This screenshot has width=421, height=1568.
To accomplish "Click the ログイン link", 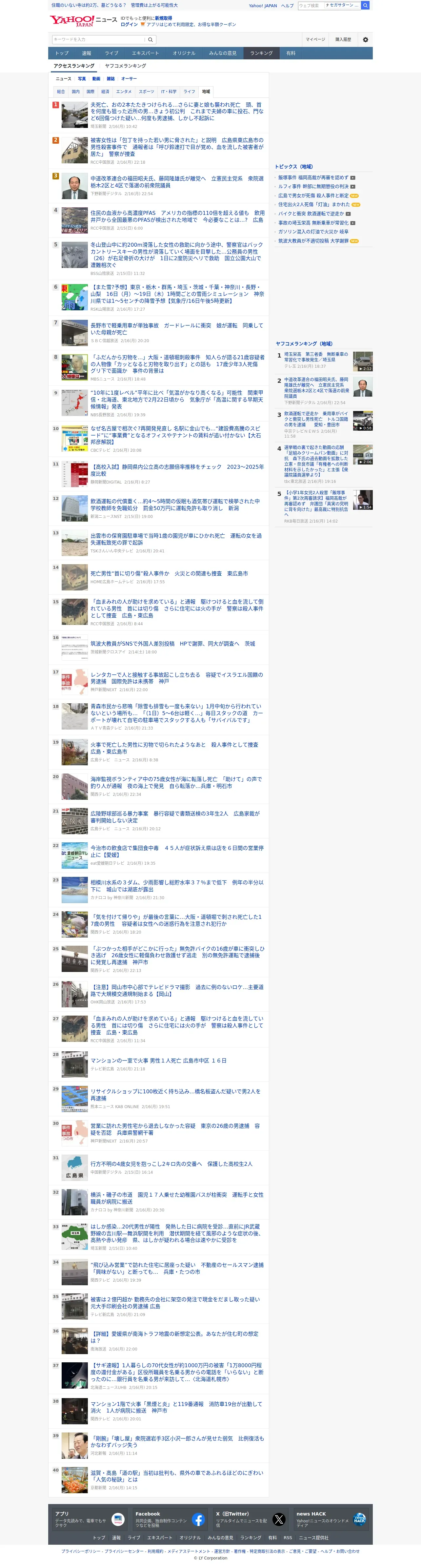I will pyautogui.click(x=129, y=24).
